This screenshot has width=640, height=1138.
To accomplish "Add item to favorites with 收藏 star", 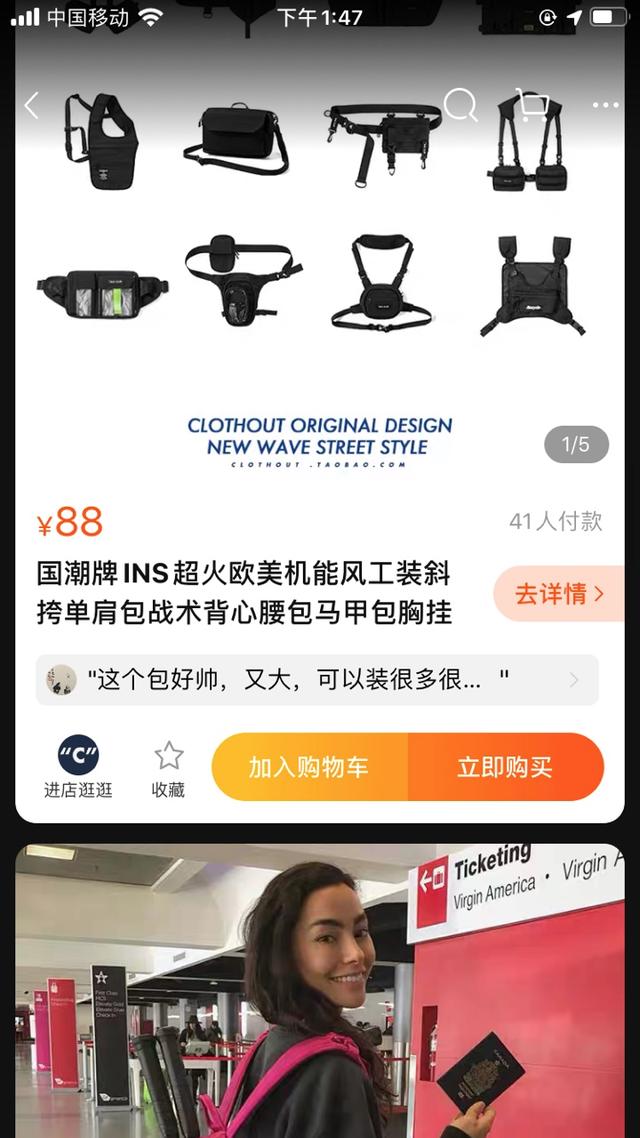I will coord(168,767).
